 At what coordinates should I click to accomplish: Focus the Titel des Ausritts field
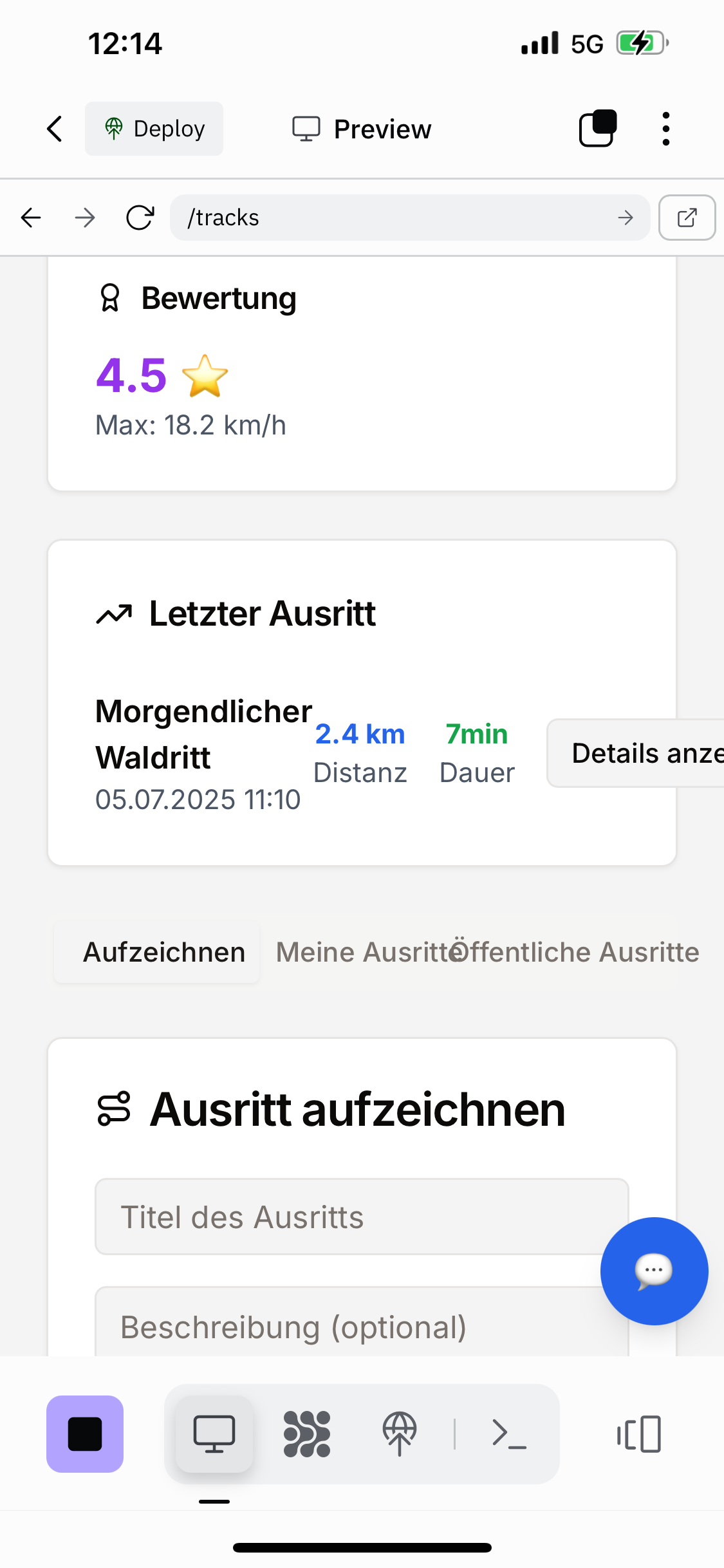tap(348, 1217)
